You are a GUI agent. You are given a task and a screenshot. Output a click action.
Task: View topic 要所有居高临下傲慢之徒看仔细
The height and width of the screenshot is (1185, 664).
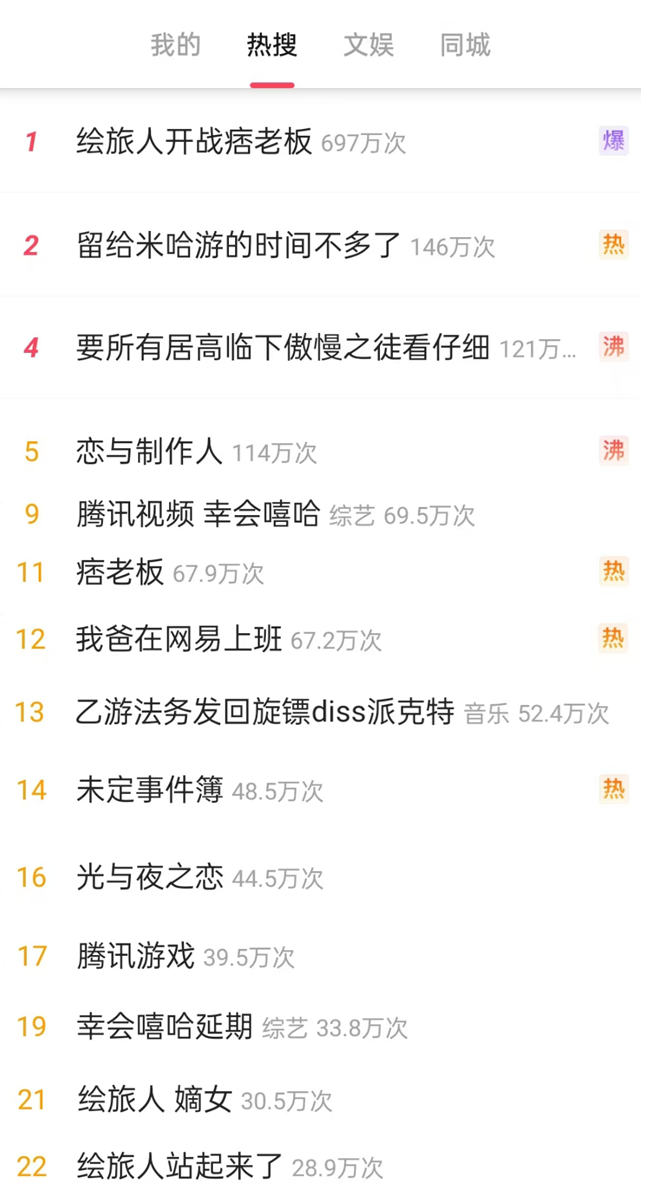[x=283, y=348]
